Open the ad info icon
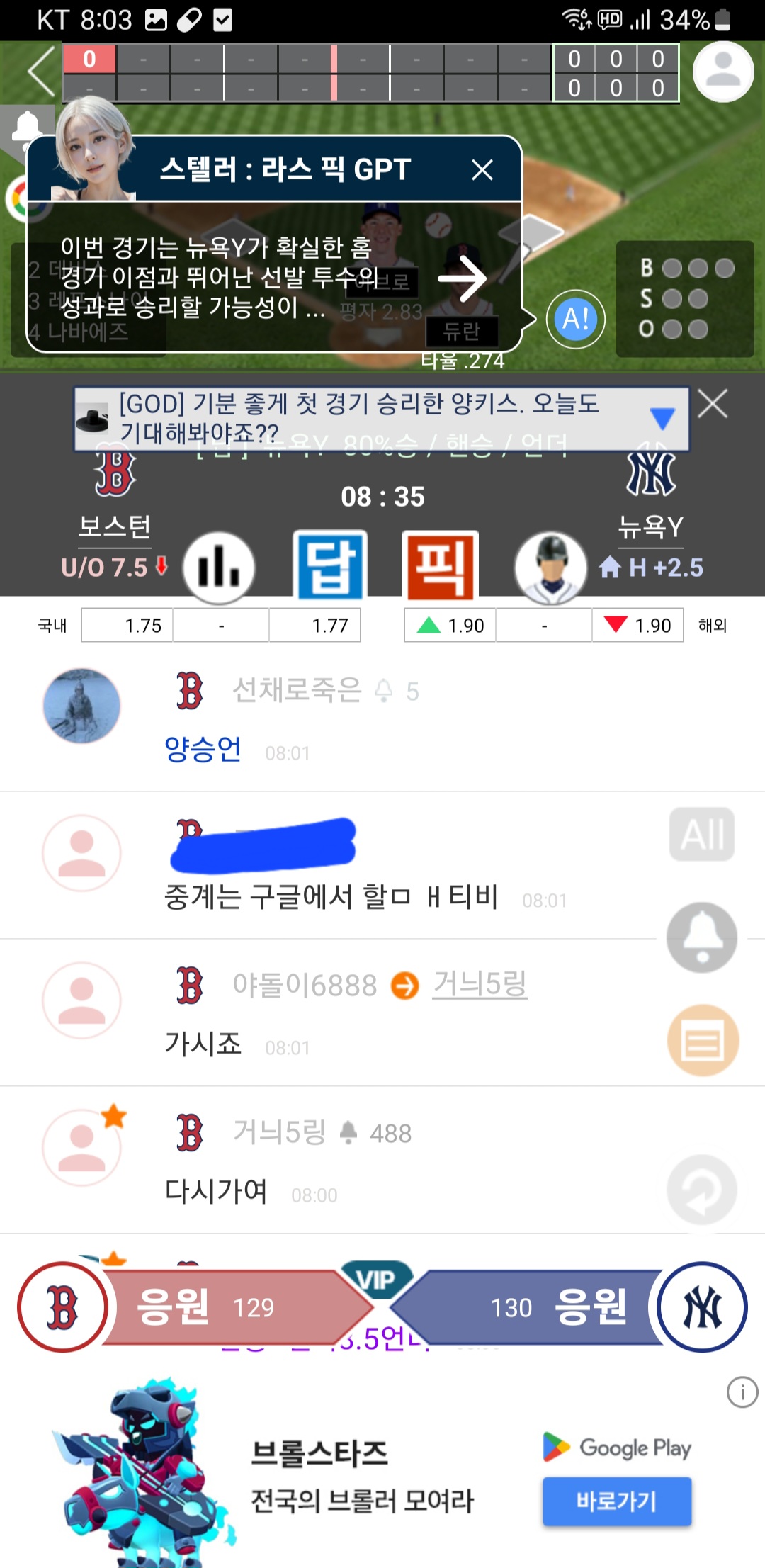The width and height of the screenshot is (765, 1568). pos(742,1393)
